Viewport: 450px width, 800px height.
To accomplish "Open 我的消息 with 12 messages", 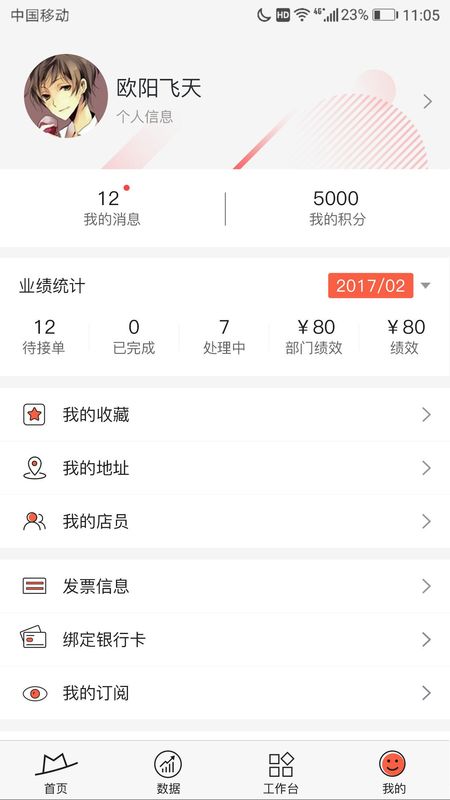I will click(x=112, y=208).
